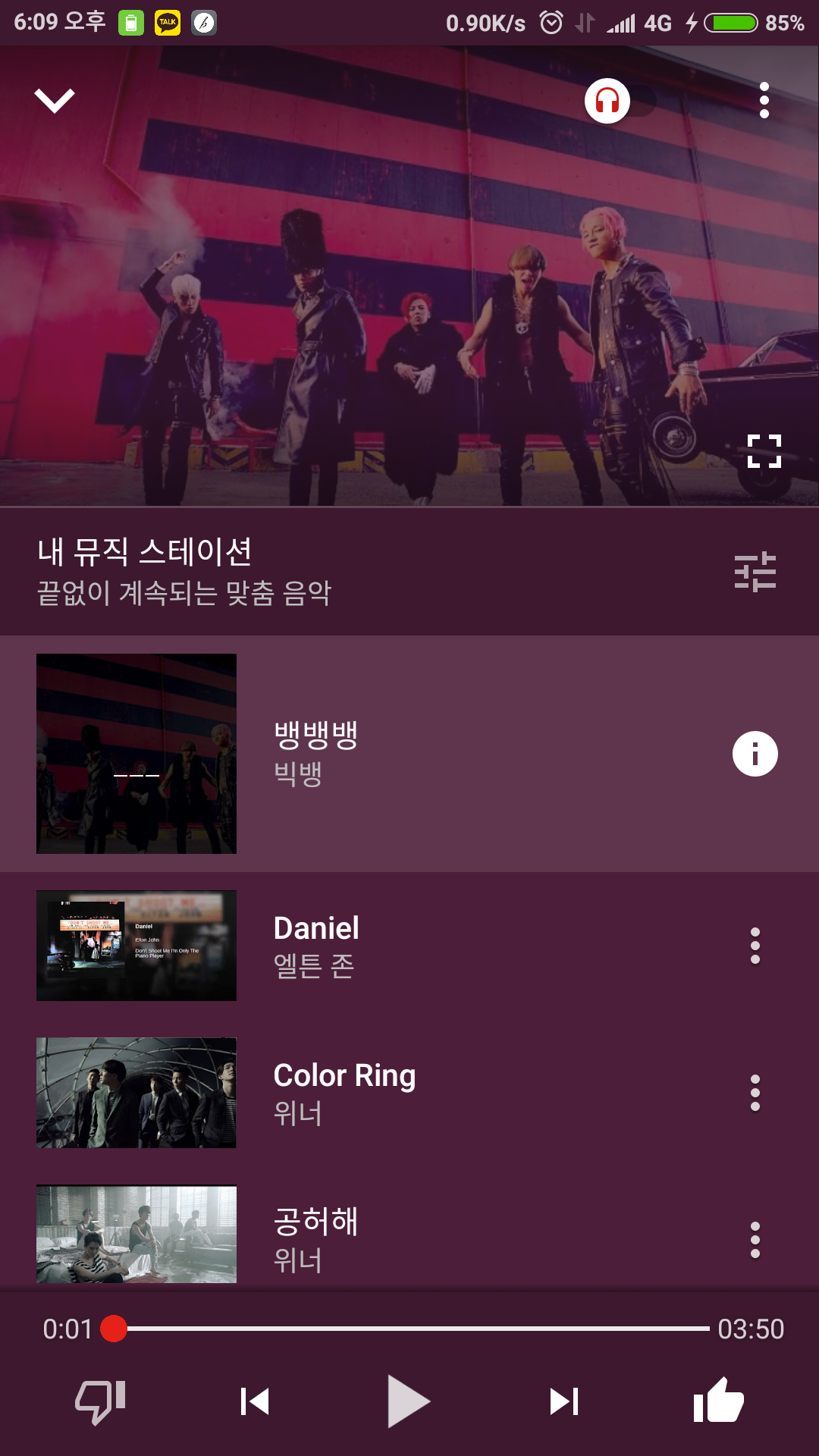Select Daniel by 엘튼 존
The image size is (819, 1456).
[341, 945]
